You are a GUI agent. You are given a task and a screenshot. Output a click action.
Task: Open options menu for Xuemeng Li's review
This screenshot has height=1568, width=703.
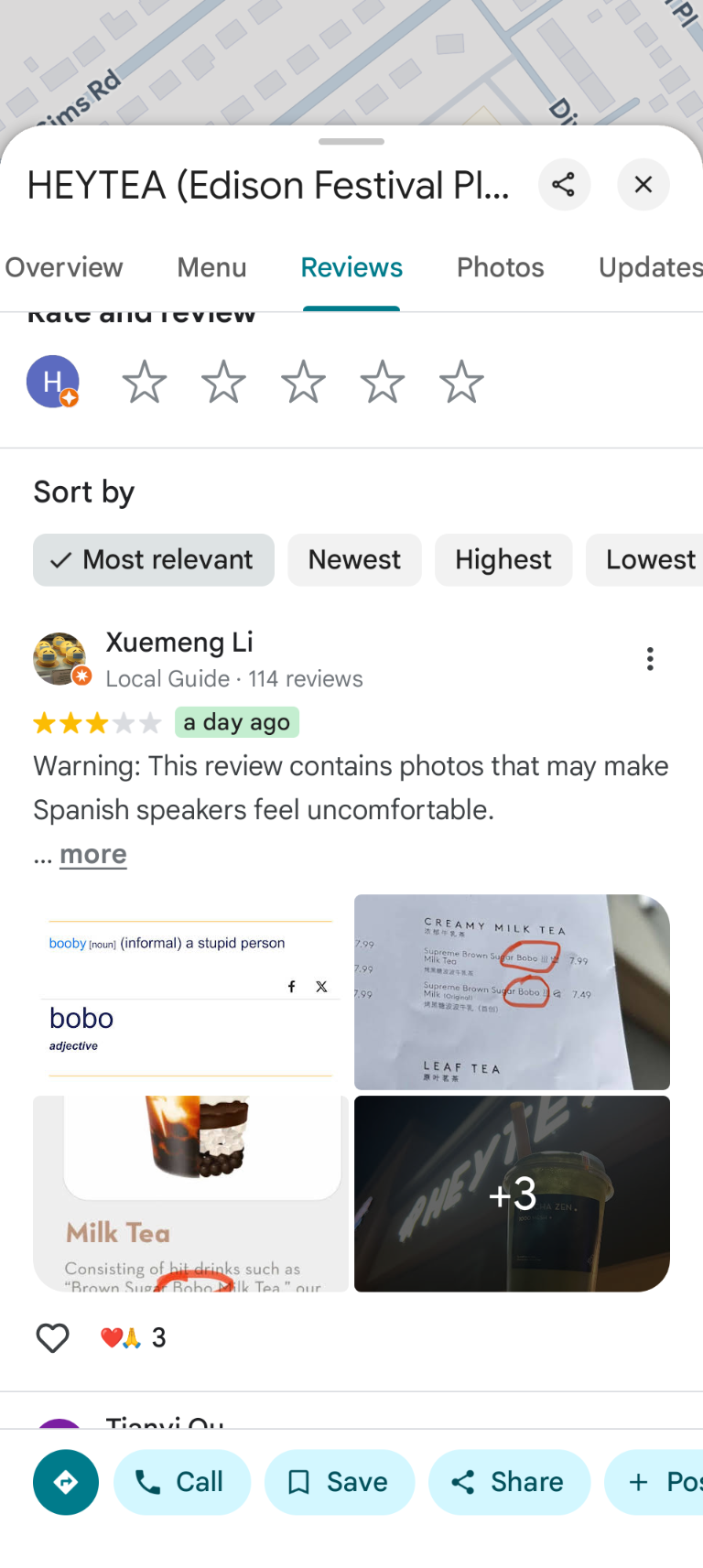[650, 659]
